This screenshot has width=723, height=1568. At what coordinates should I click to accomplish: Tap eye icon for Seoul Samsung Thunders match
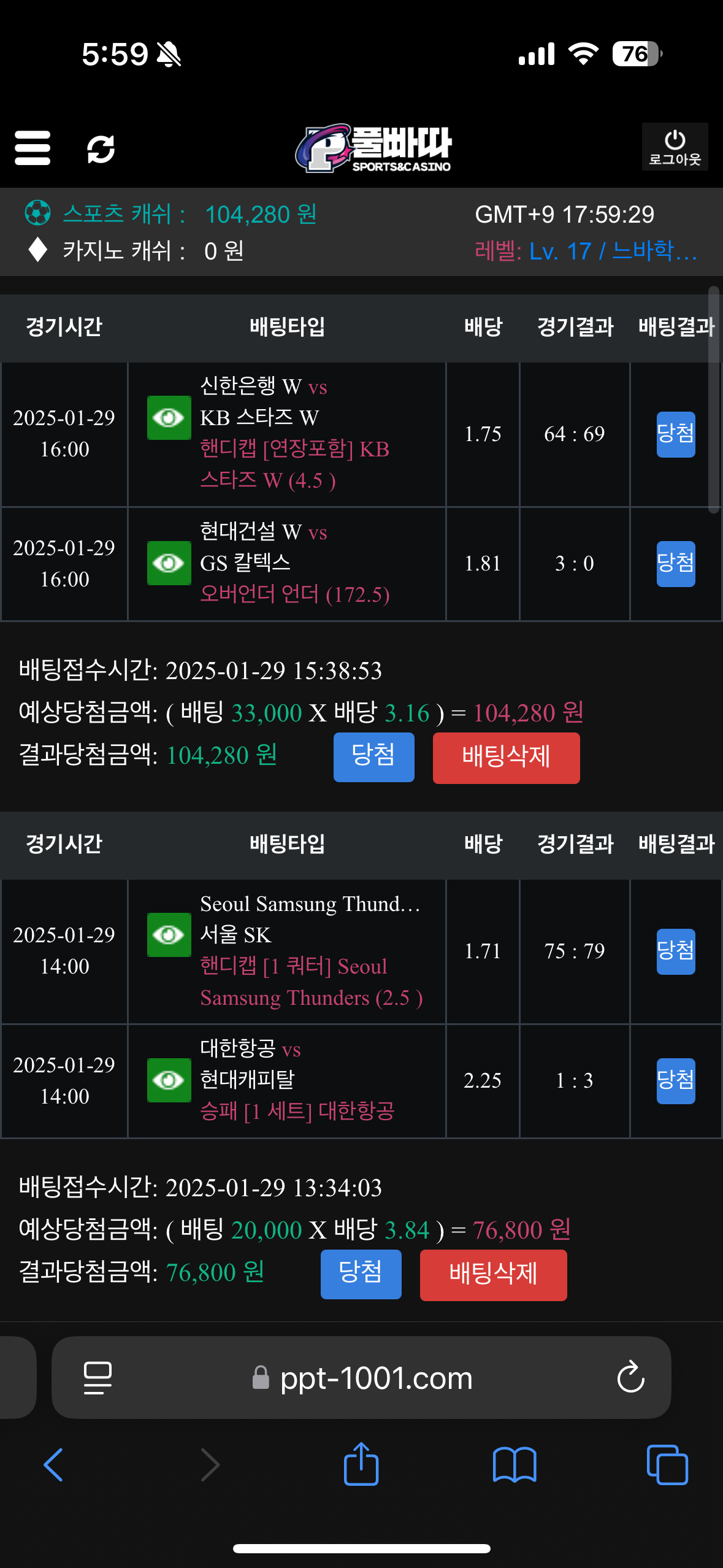pos(169,934)
